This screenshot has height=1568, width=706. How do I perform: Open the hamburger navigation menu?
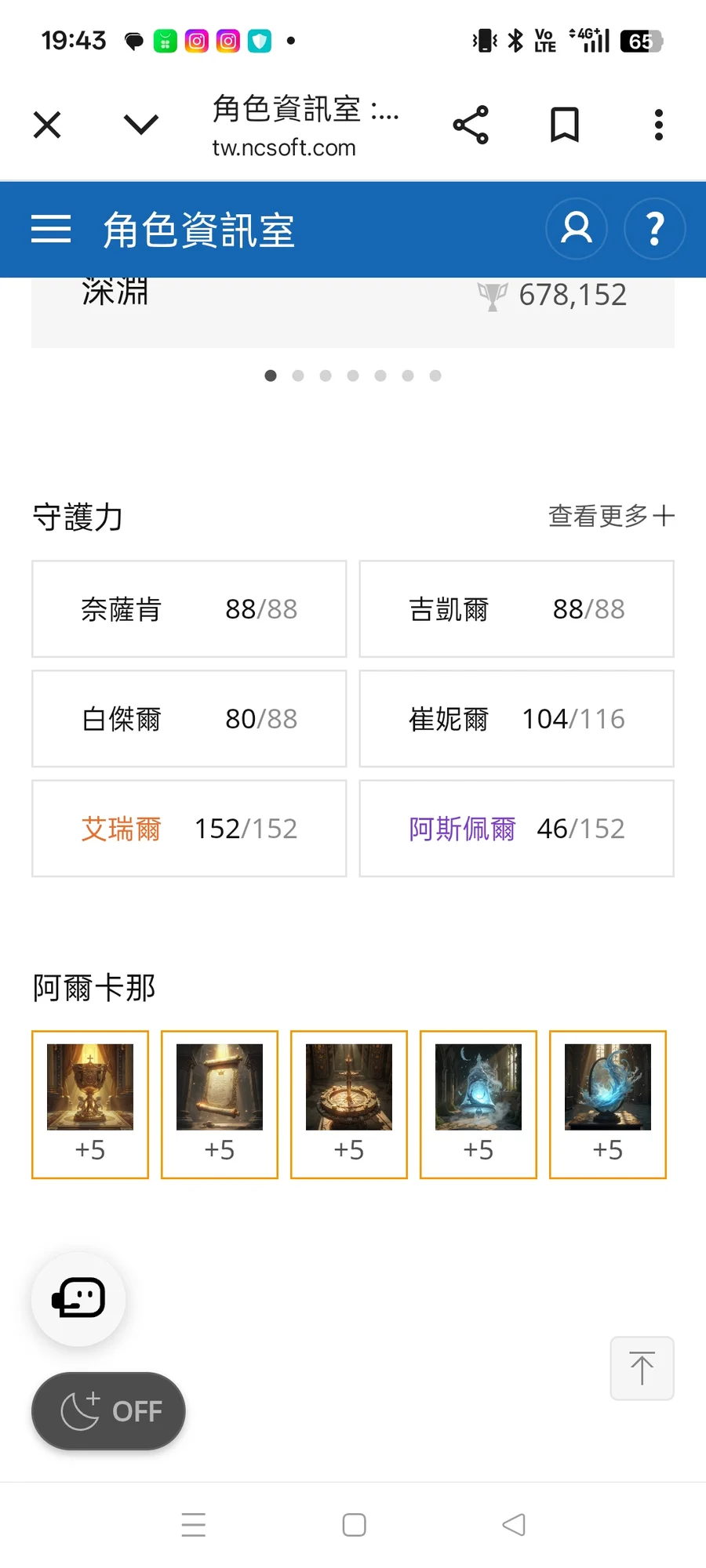(x=51, y=230)
